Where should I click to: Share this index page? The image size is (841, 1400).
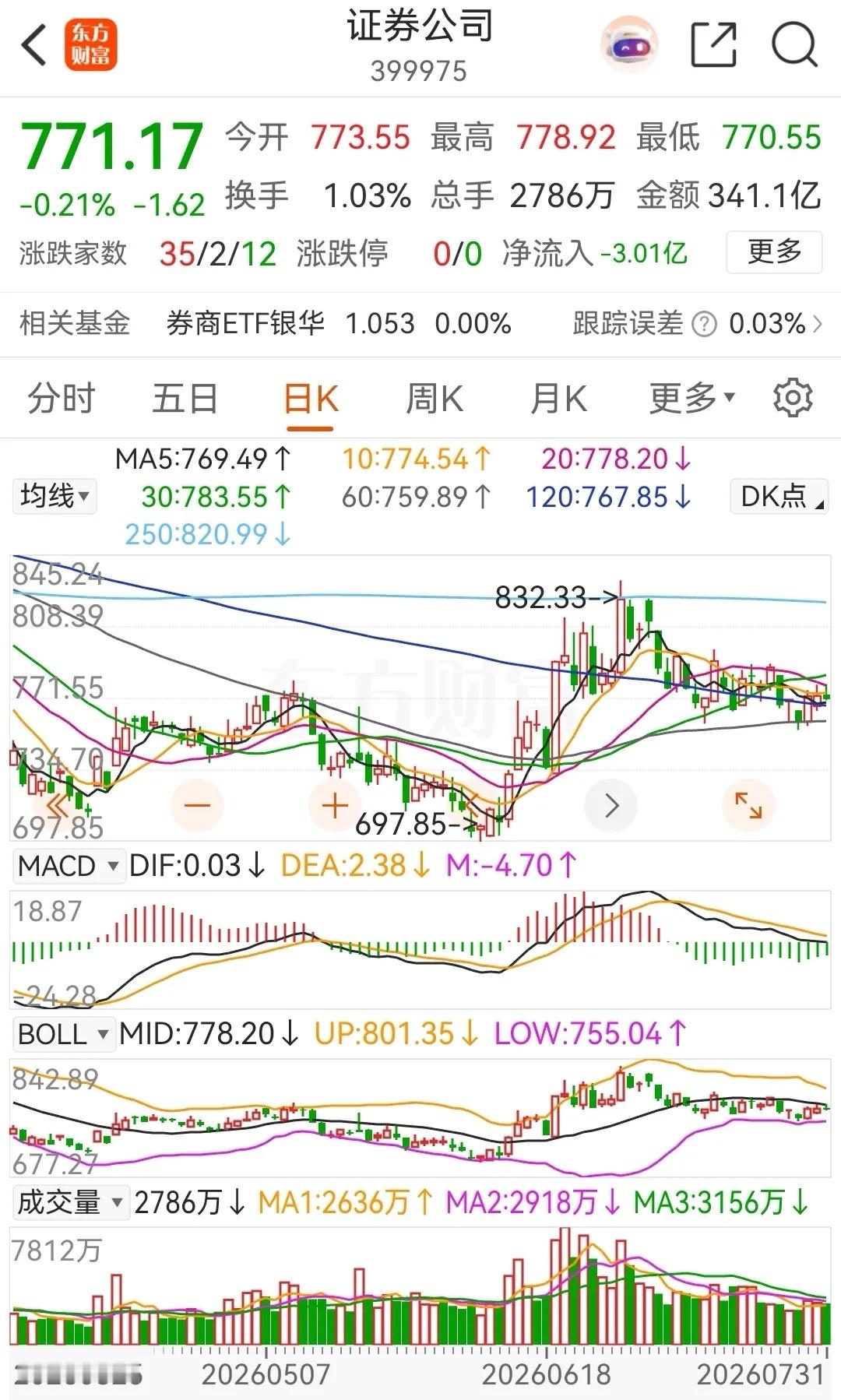point(713,45)
